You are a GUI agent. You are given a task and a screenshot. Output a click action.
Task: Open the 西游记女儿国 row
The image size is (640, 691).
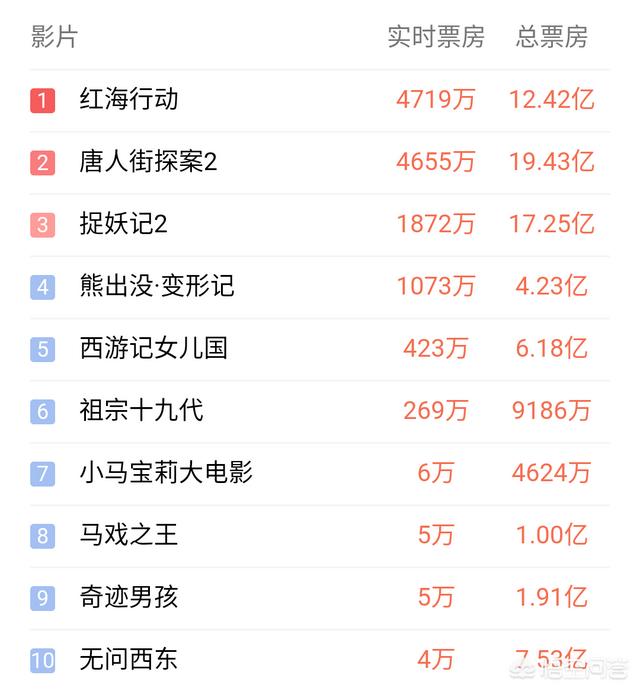[x=154, y=348]
